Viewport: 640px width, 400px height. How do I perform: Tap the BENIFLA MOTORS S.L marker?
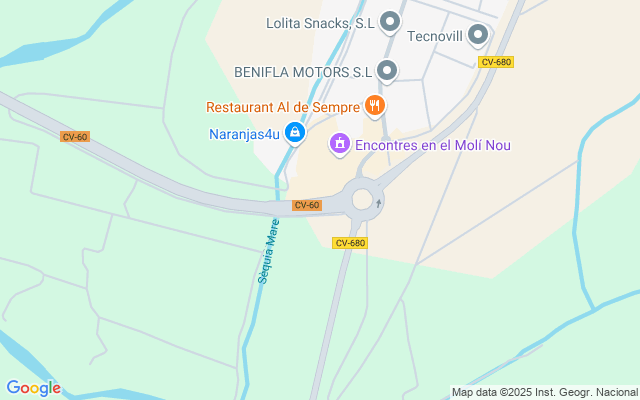coord(386,71)
